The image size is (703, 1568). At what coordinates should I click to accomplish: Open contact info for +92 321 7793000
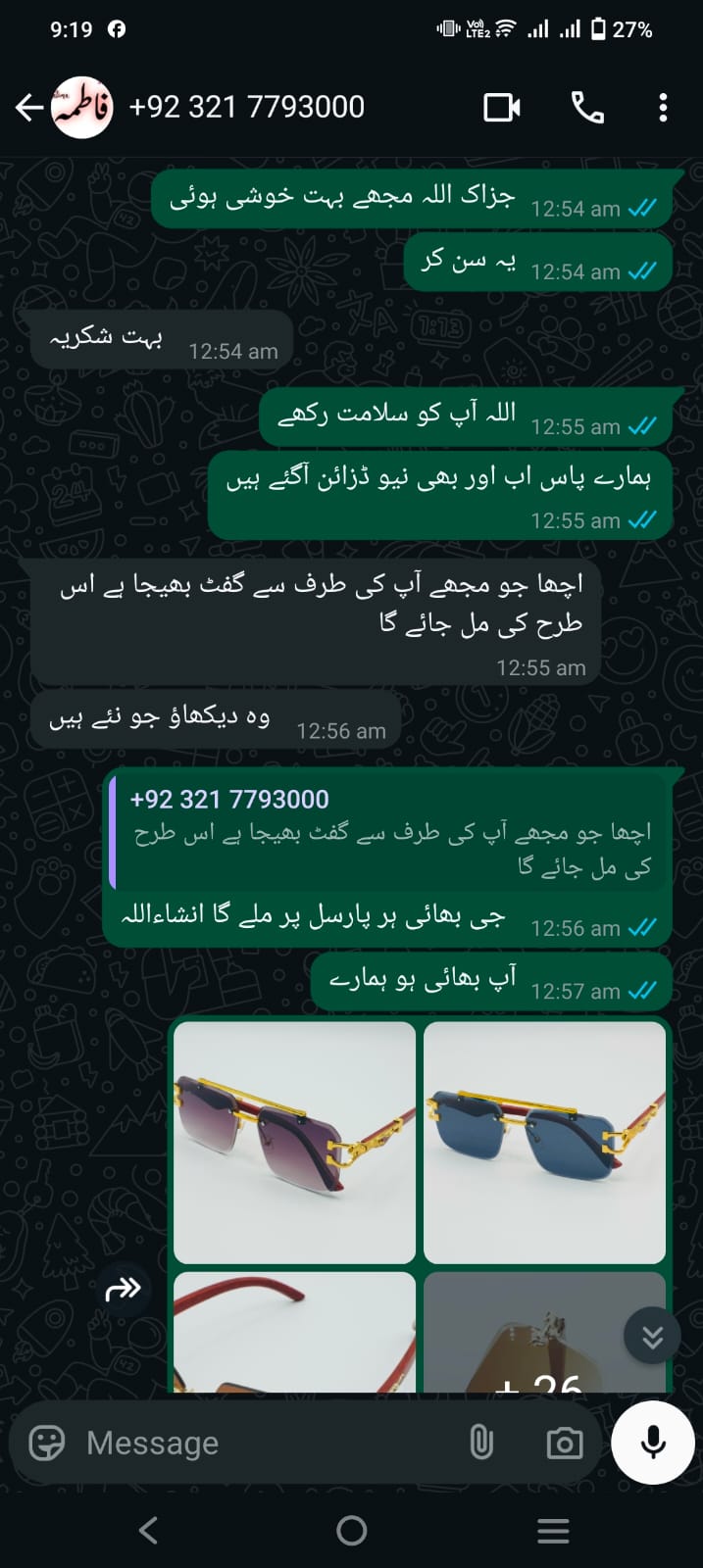pyautogui.click(x=246, y=107)
